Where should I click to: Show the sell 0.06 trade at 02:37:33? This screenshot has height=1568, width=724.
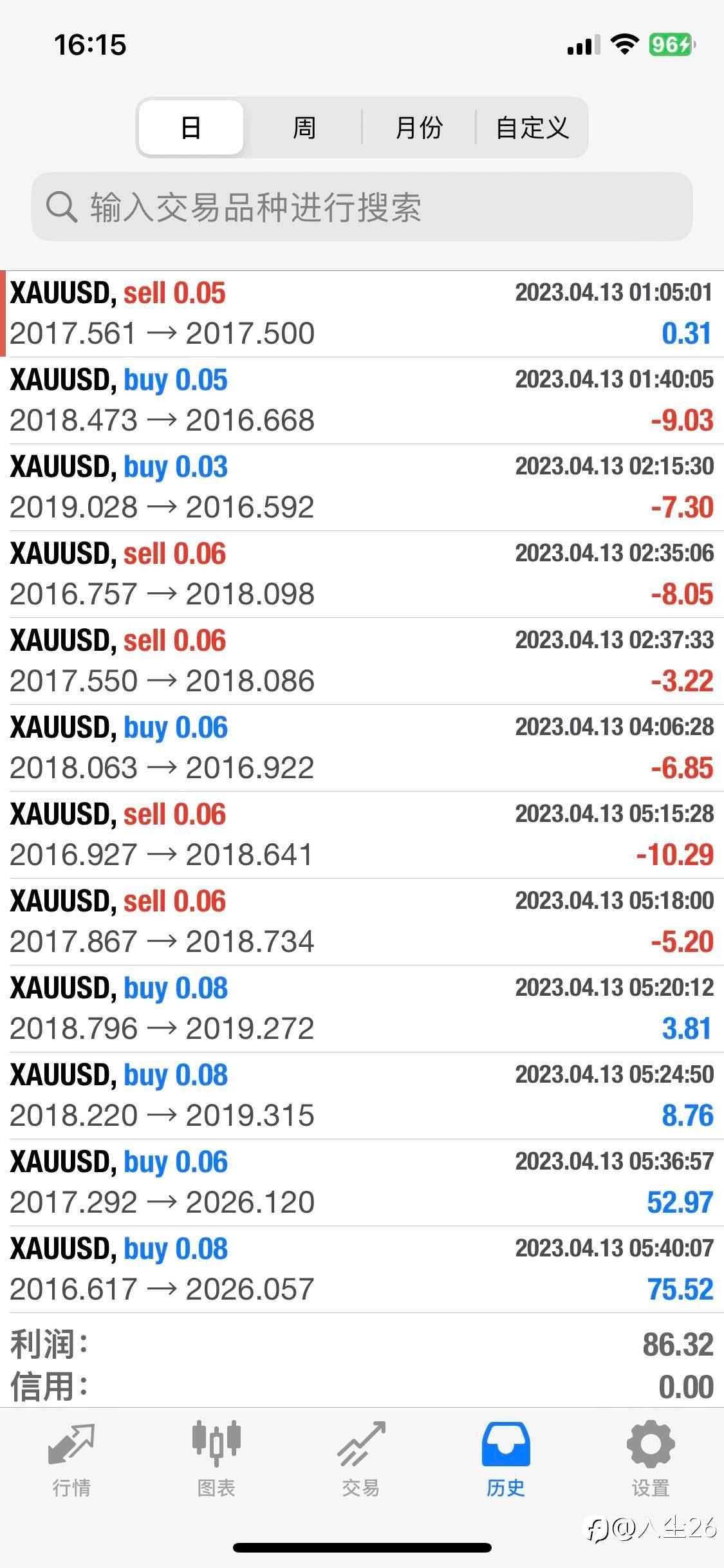362,661
